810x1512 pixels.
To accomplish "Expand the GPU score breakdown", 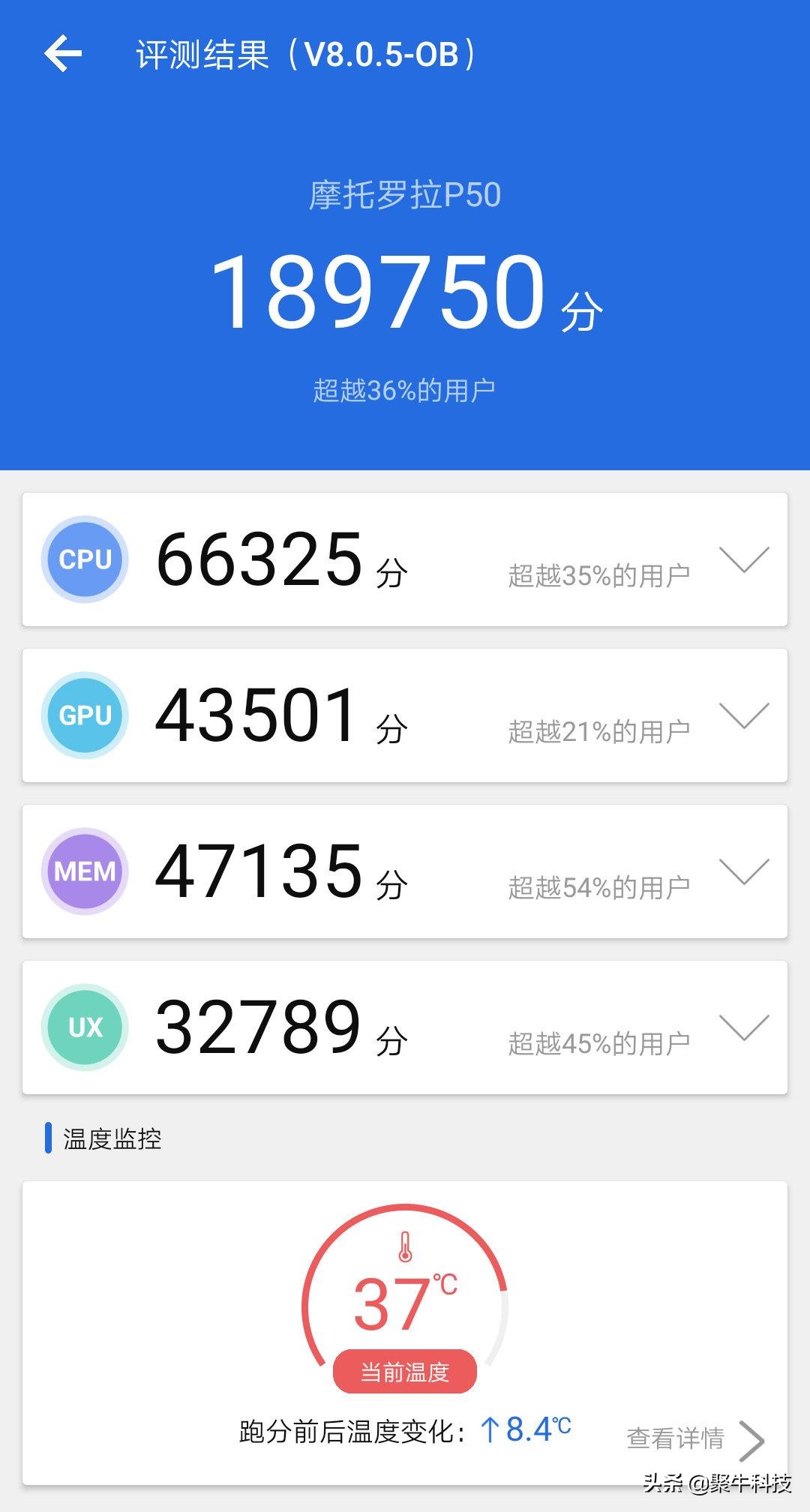I will 743,716.
